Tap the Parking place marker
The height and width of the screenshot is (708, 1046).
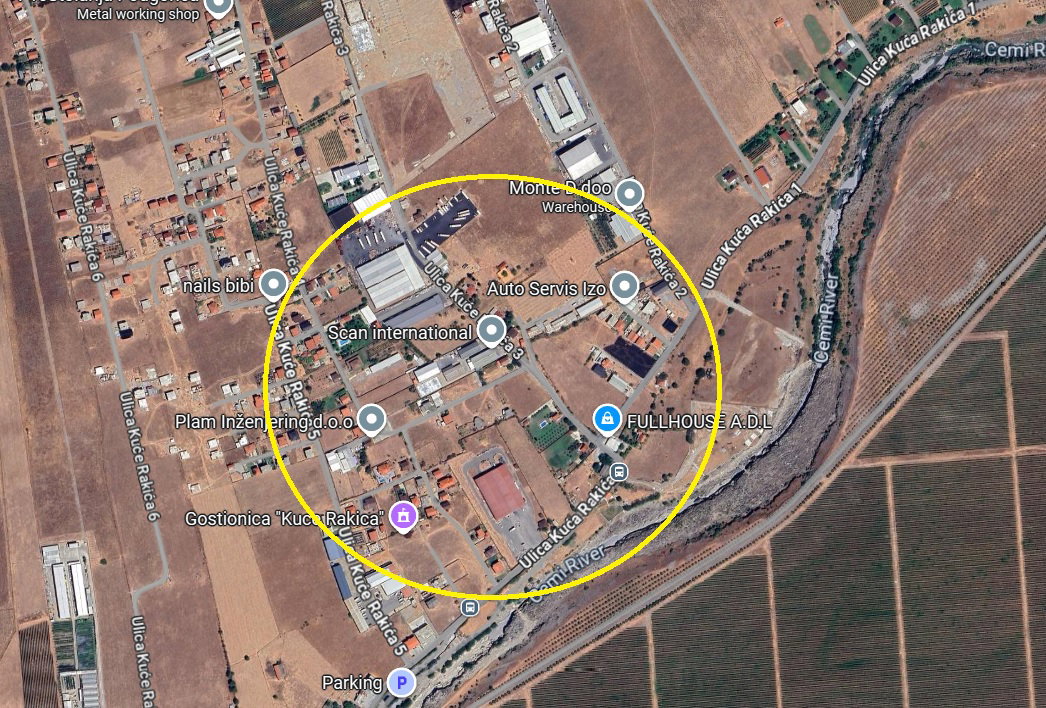[401, 683]
